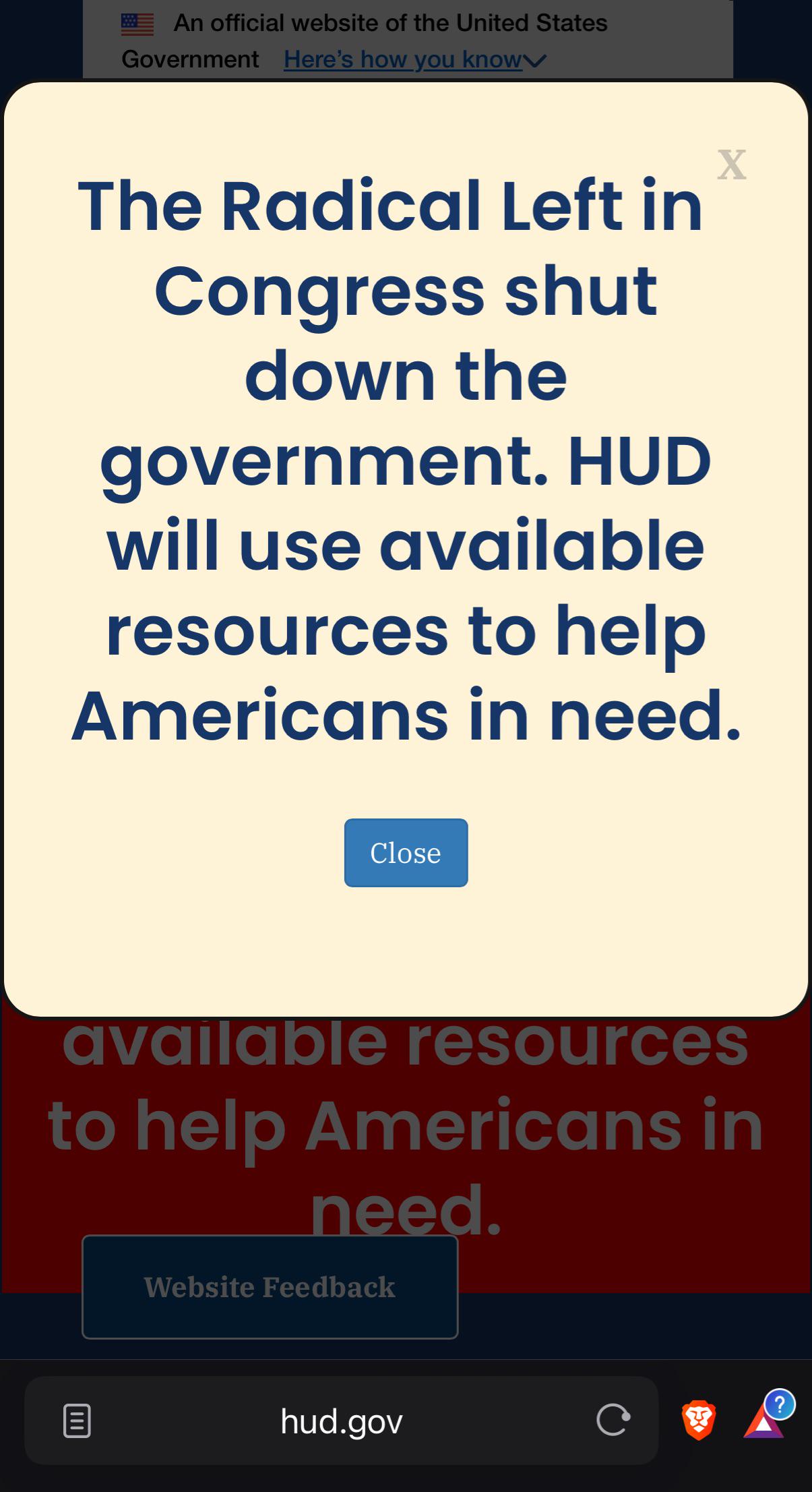Reload the hud.gov page
Viewport: 812px width, 1492px height.
(613, 1420)
